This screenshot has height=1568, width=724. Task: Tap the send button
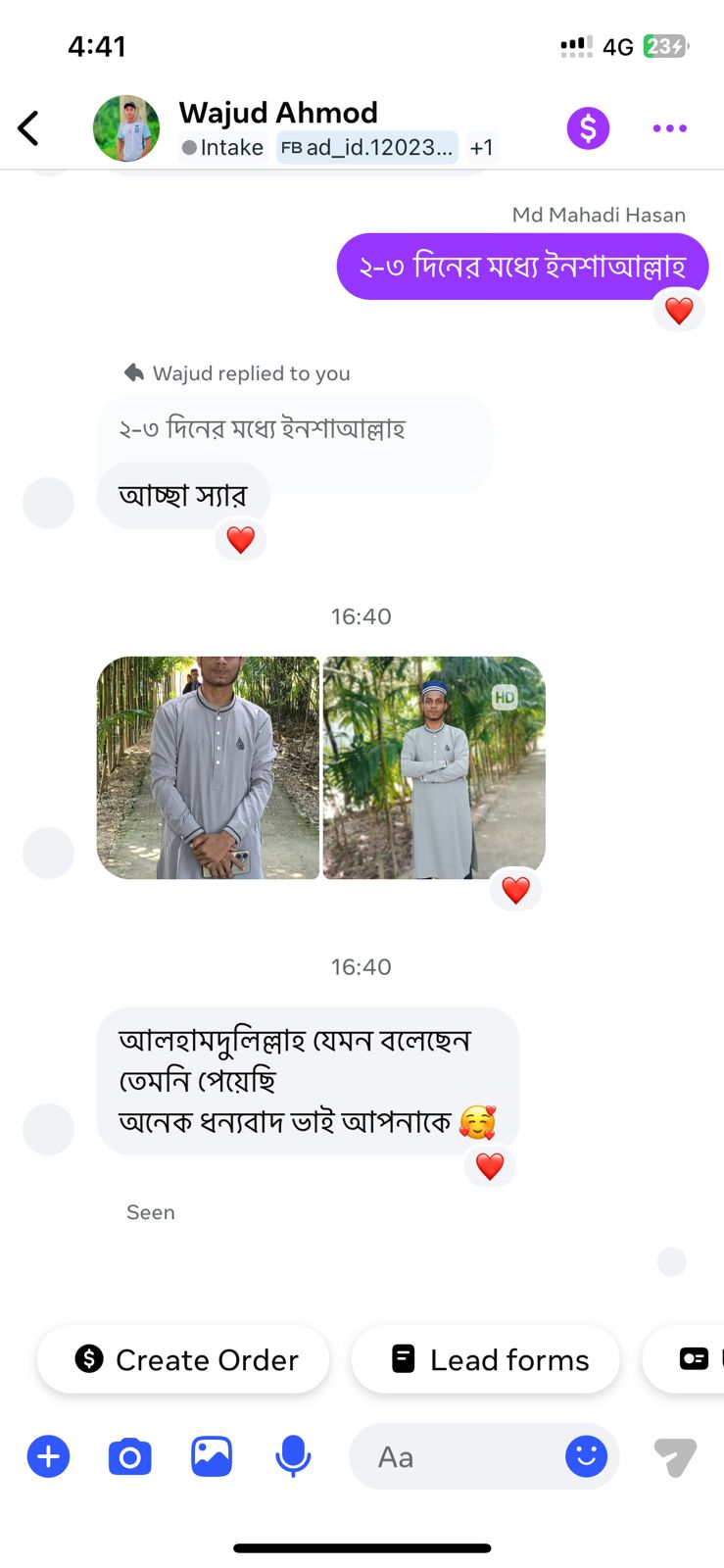point(674,1456)
